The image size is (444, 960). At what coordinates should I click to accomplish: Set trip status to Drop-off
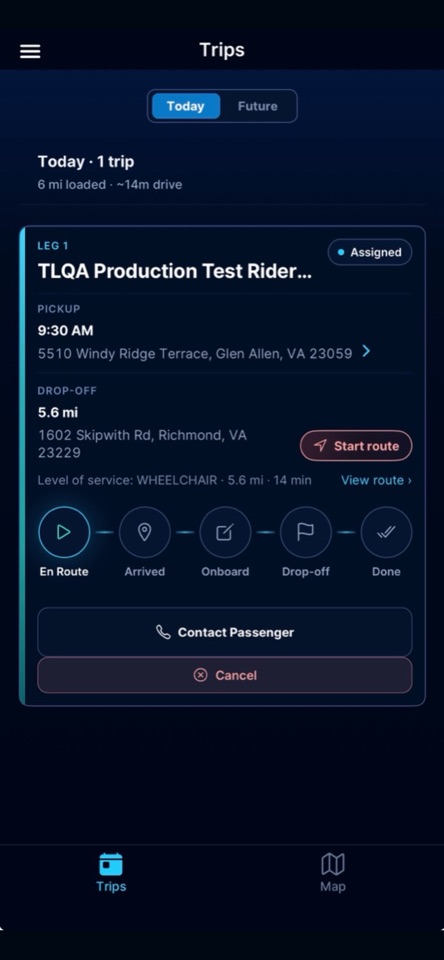pos(306,532)
